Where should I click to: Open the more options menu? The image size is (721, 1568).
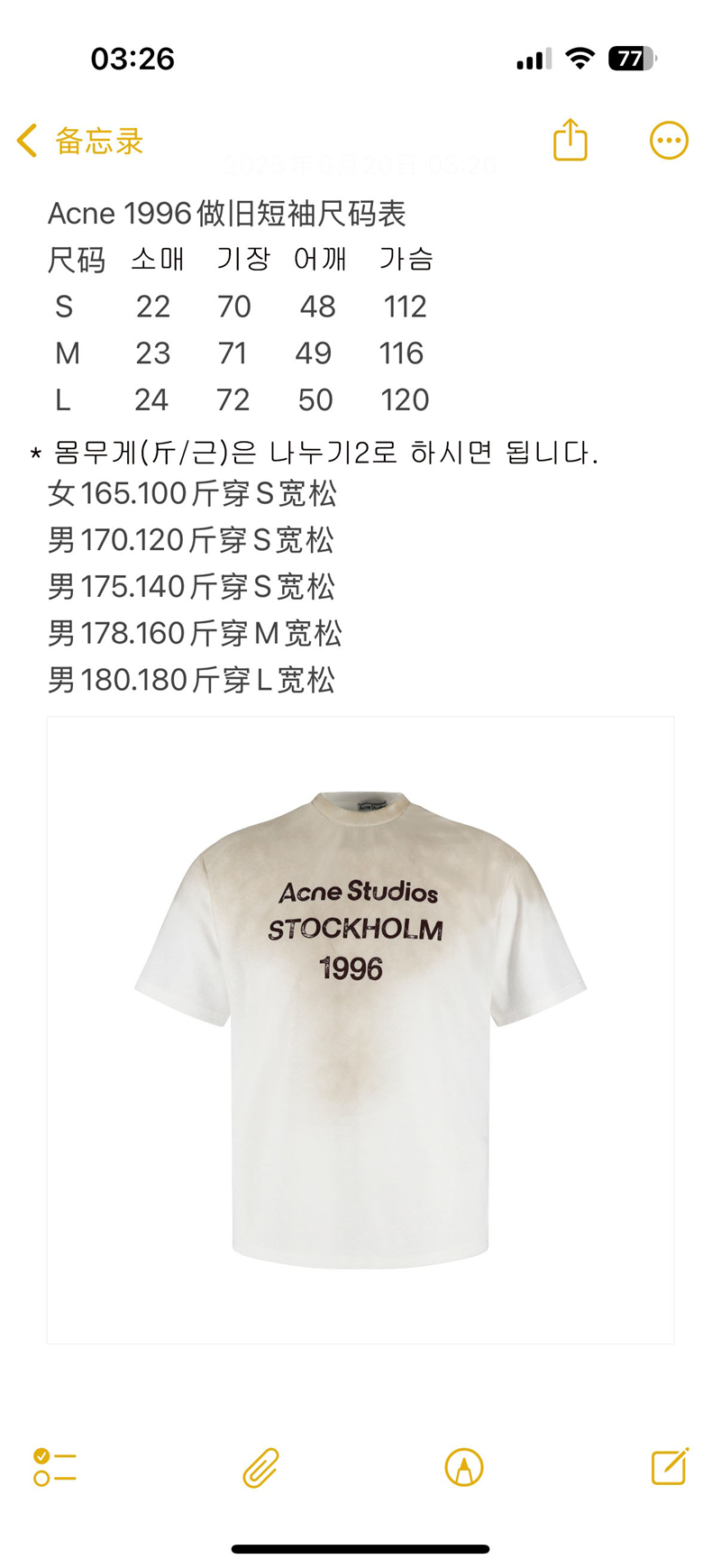click(669, 141)
